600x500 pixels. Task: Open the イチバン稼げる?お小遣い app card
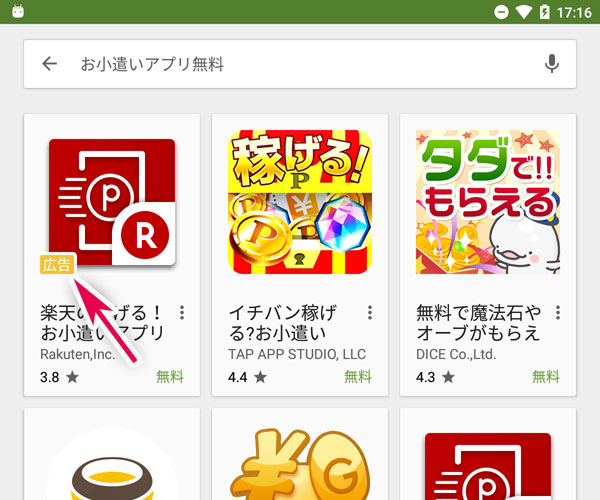(x=299, y=210)
